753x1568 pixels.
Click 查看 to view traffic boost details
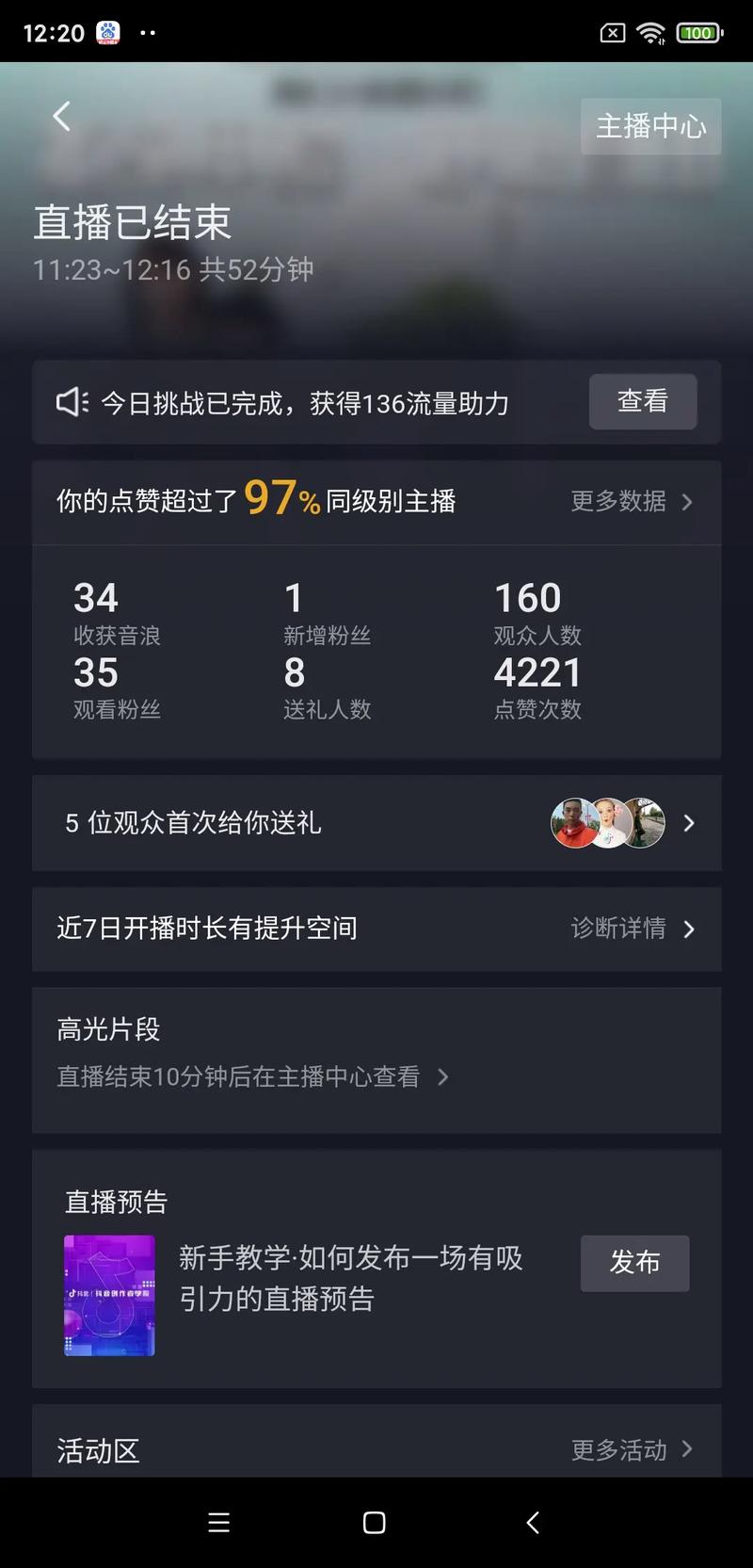(643, 401)
